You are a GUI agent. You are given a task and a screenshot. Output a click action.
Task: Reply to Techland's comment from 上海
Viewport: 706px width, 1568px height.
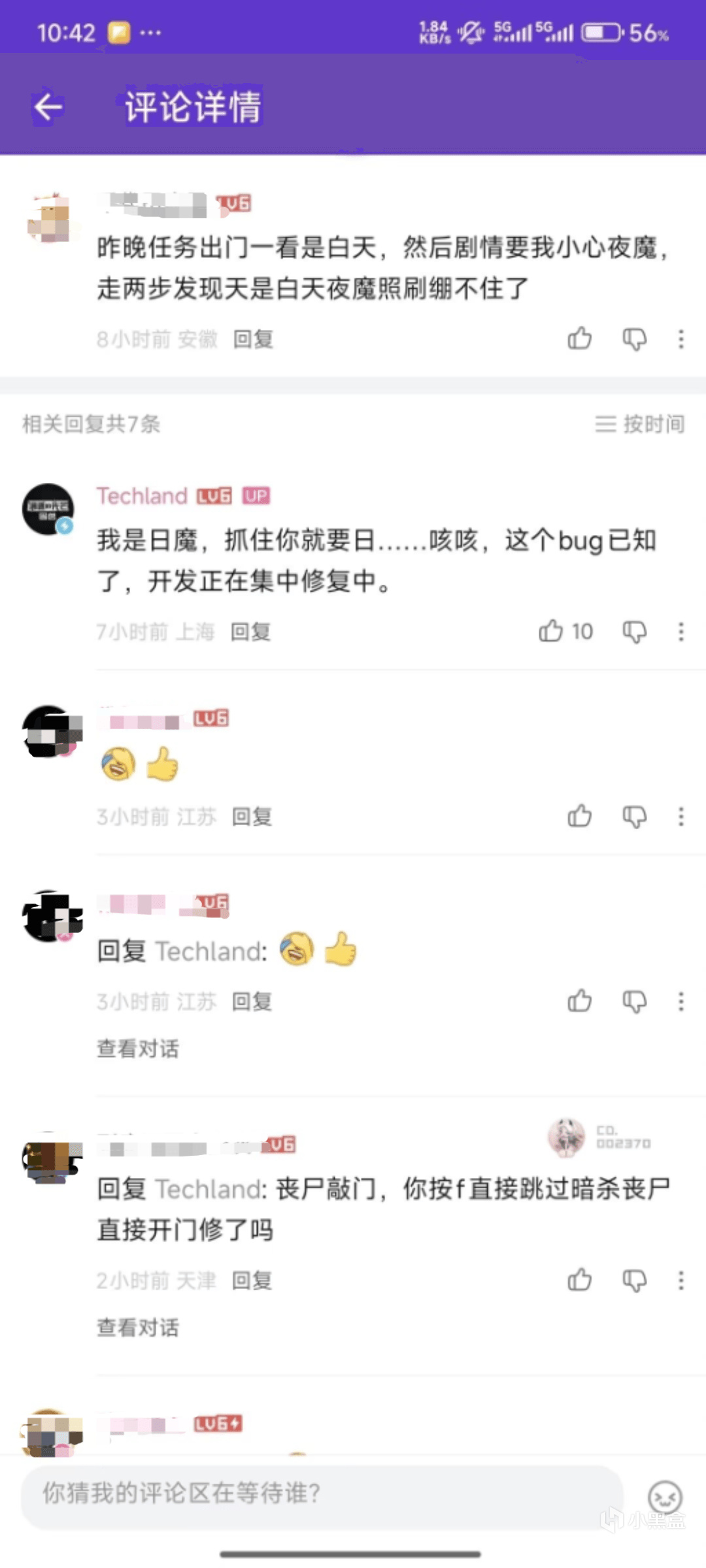[x=251, y=632]
